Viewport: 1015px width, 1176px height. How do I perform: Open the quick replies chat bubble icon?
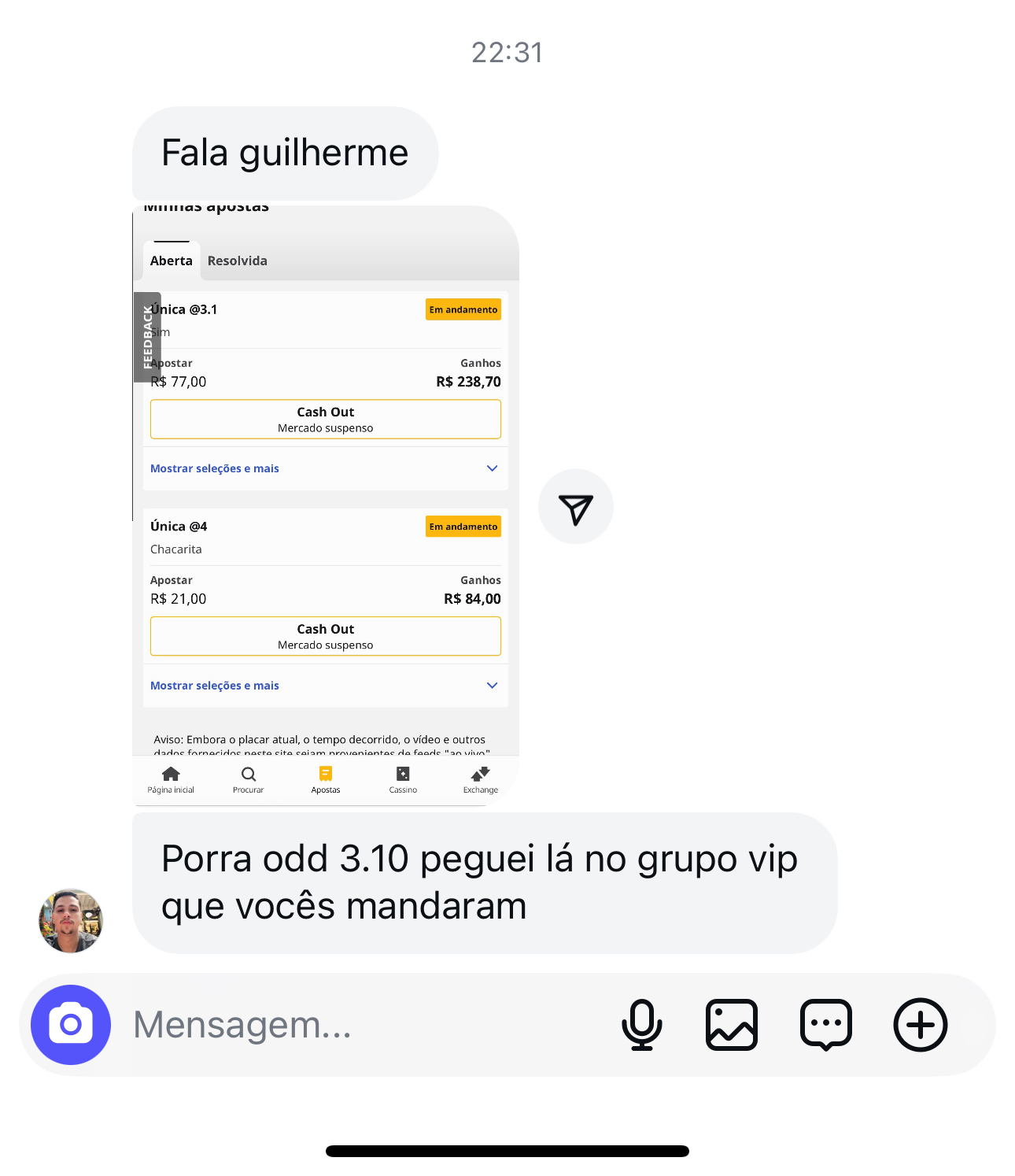tap(826, 1025)
